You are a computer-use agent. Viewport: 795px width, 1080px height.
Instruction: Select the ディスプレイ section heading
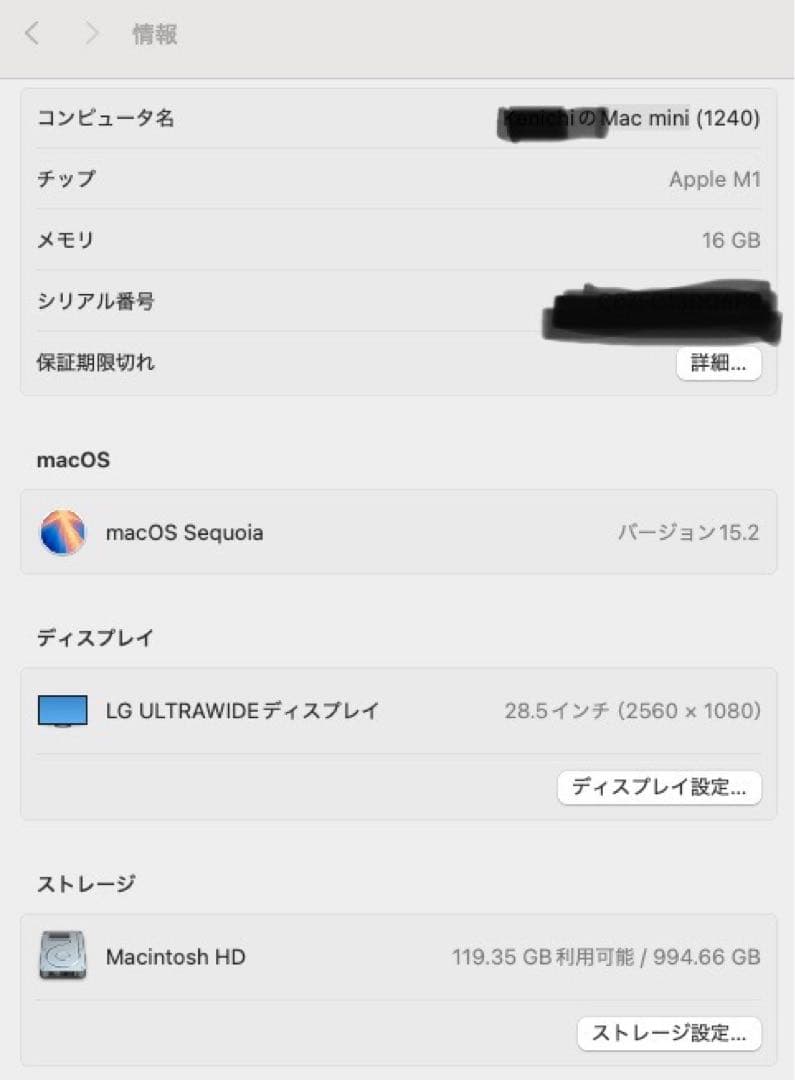(94, 637)
